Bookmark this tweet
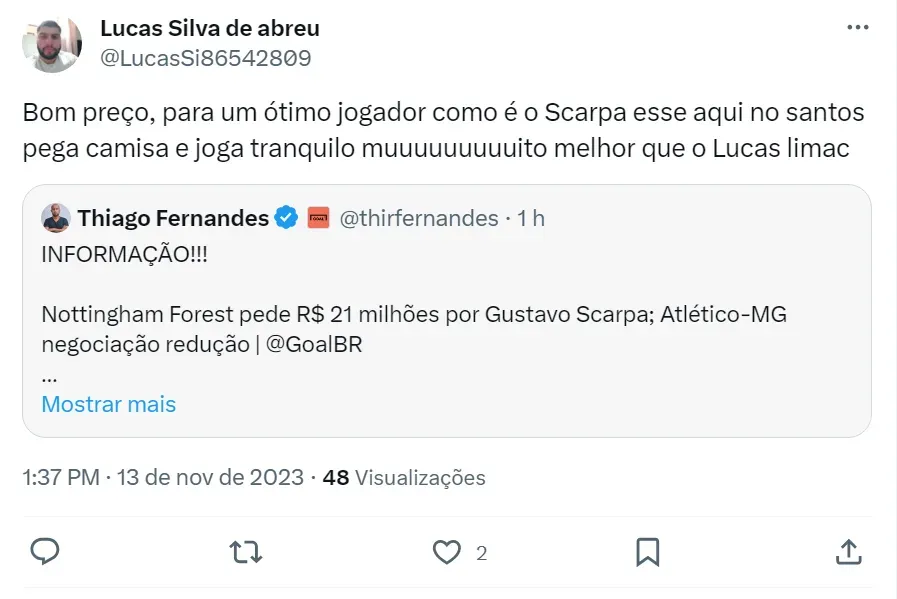897x599 pixels. tap(647, 551)
